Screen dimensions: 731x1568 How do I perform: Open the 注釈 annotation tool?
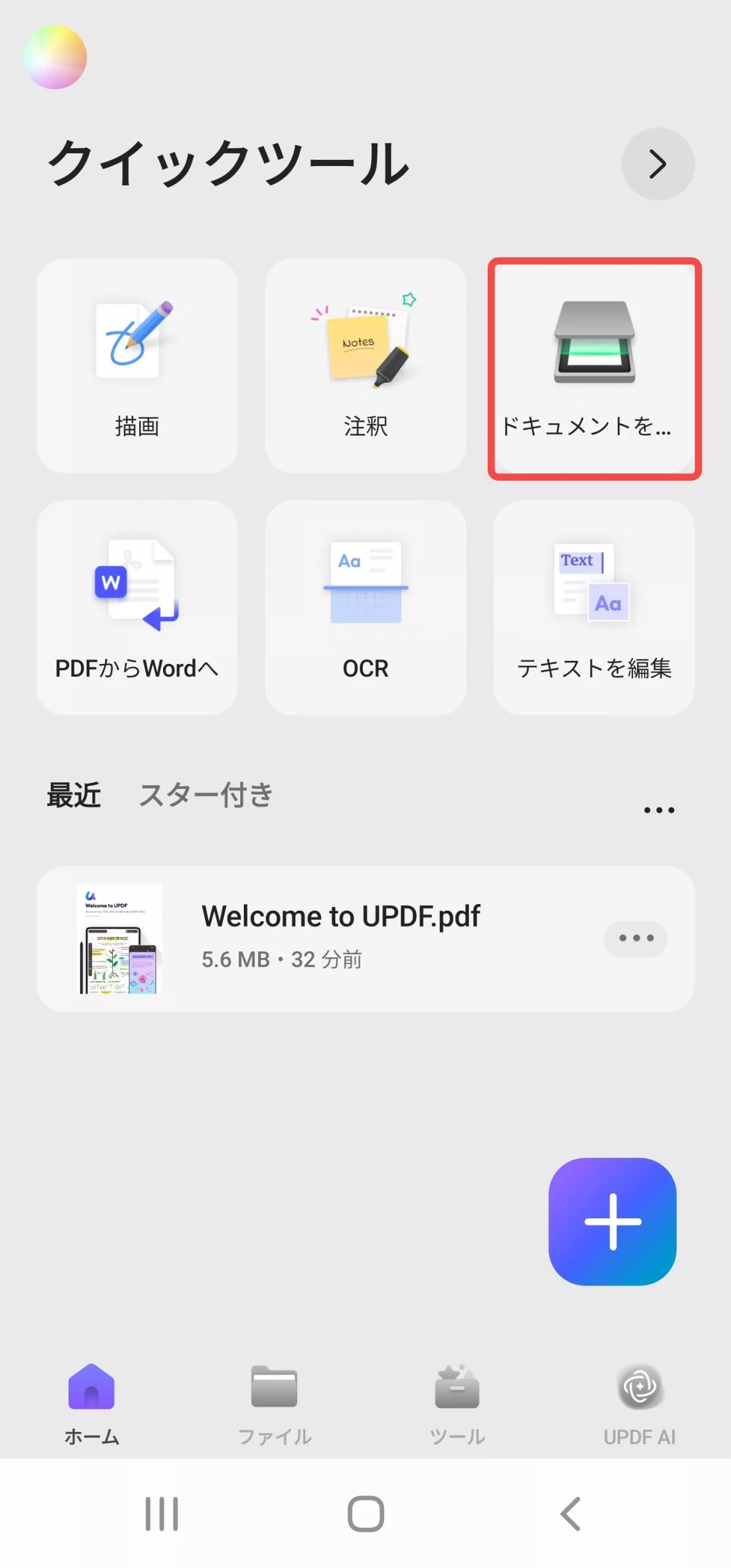coord(365,366)
